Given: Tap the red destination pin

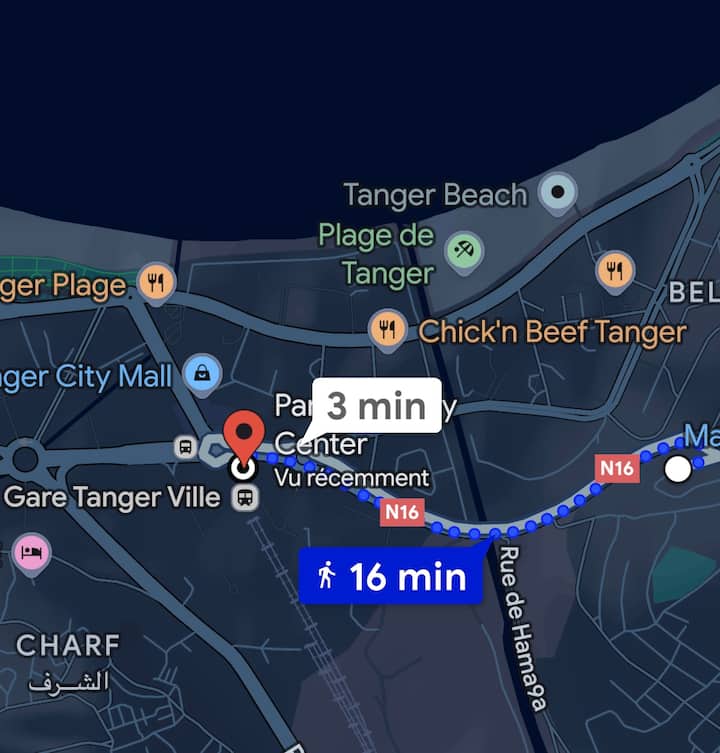Looking at the screenshot, I should click(243, 435).
